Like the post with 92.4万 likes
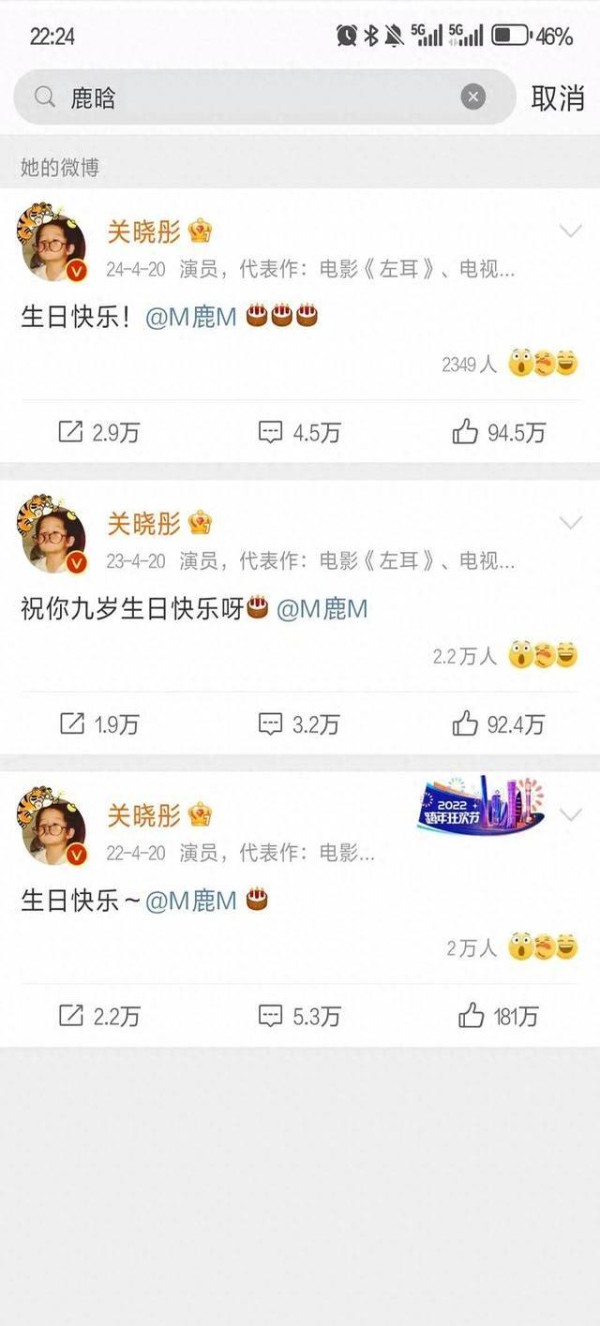Viewport: 600px width, 1326px height. 498,724
